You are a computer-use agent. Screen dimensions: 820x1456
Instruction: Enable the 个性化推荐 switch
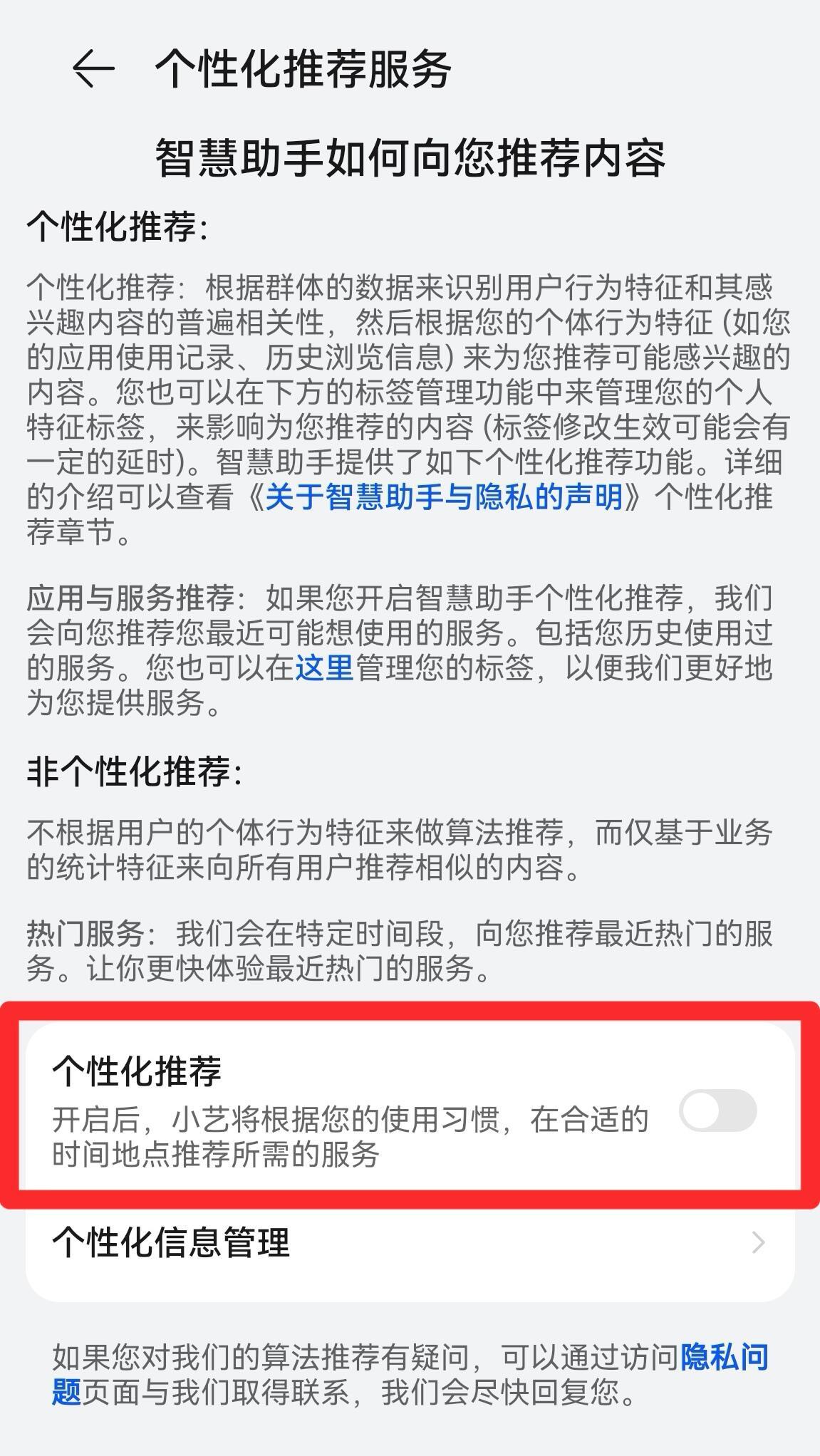717,1111
